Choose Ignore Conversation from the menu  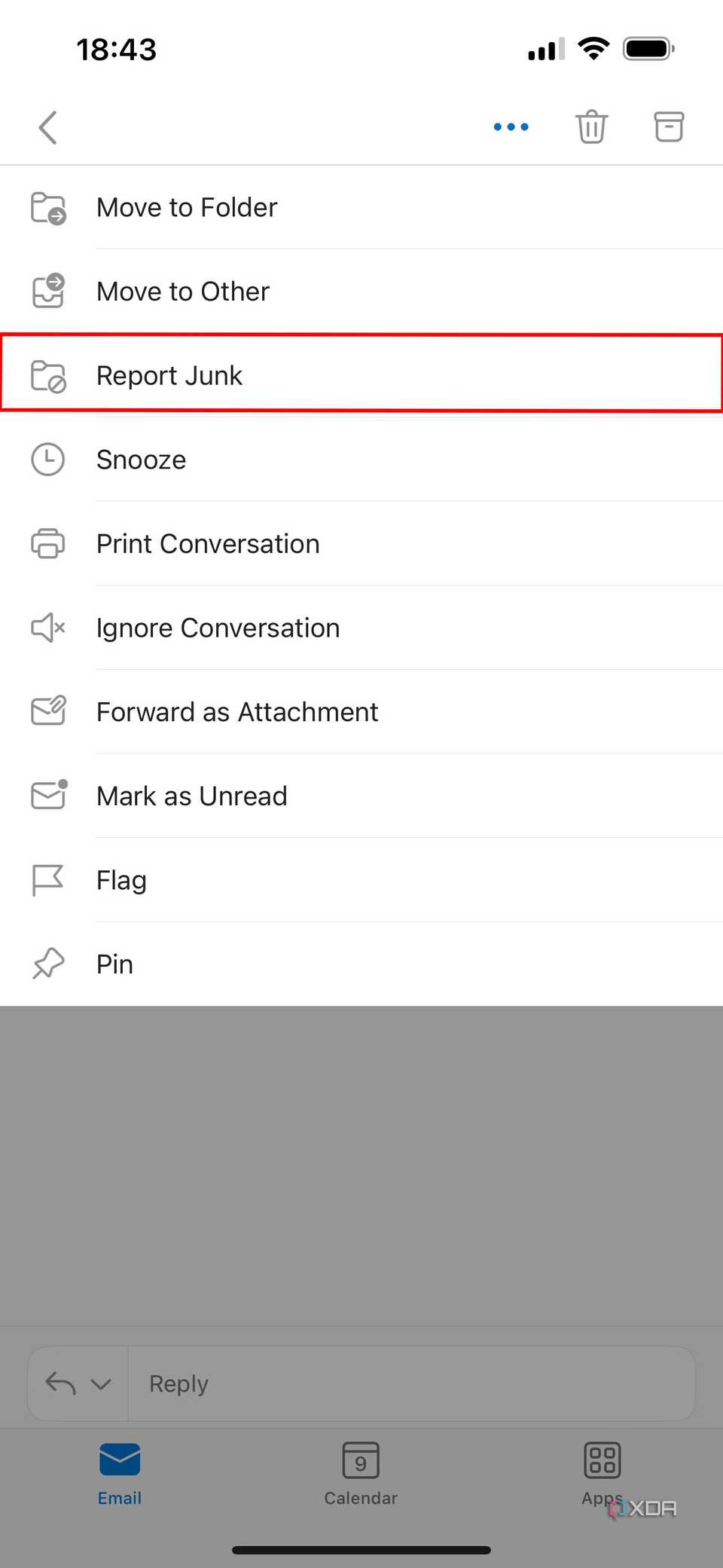[217, 627]
